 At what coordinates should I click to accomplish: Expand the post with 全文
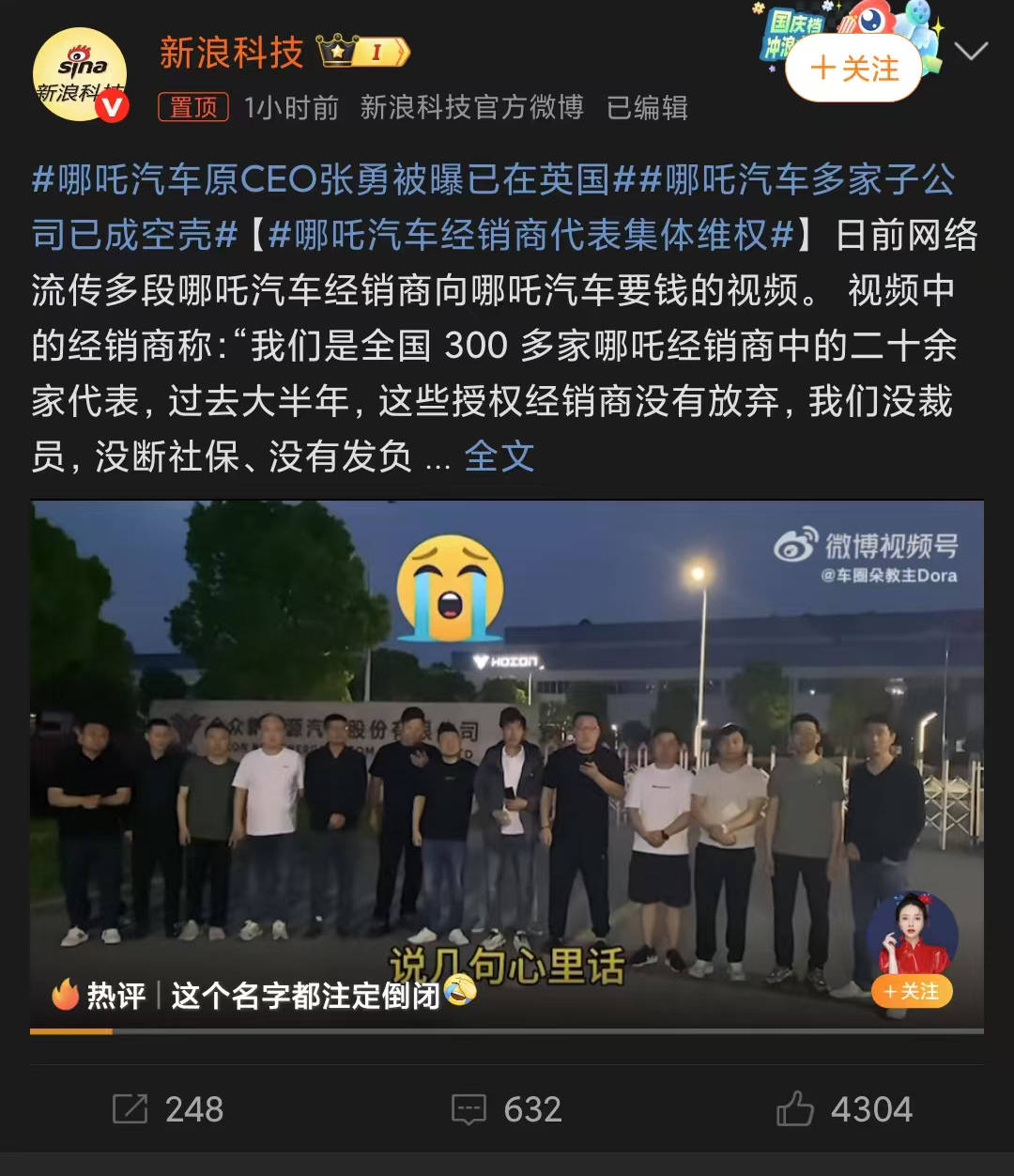[499, 456]
